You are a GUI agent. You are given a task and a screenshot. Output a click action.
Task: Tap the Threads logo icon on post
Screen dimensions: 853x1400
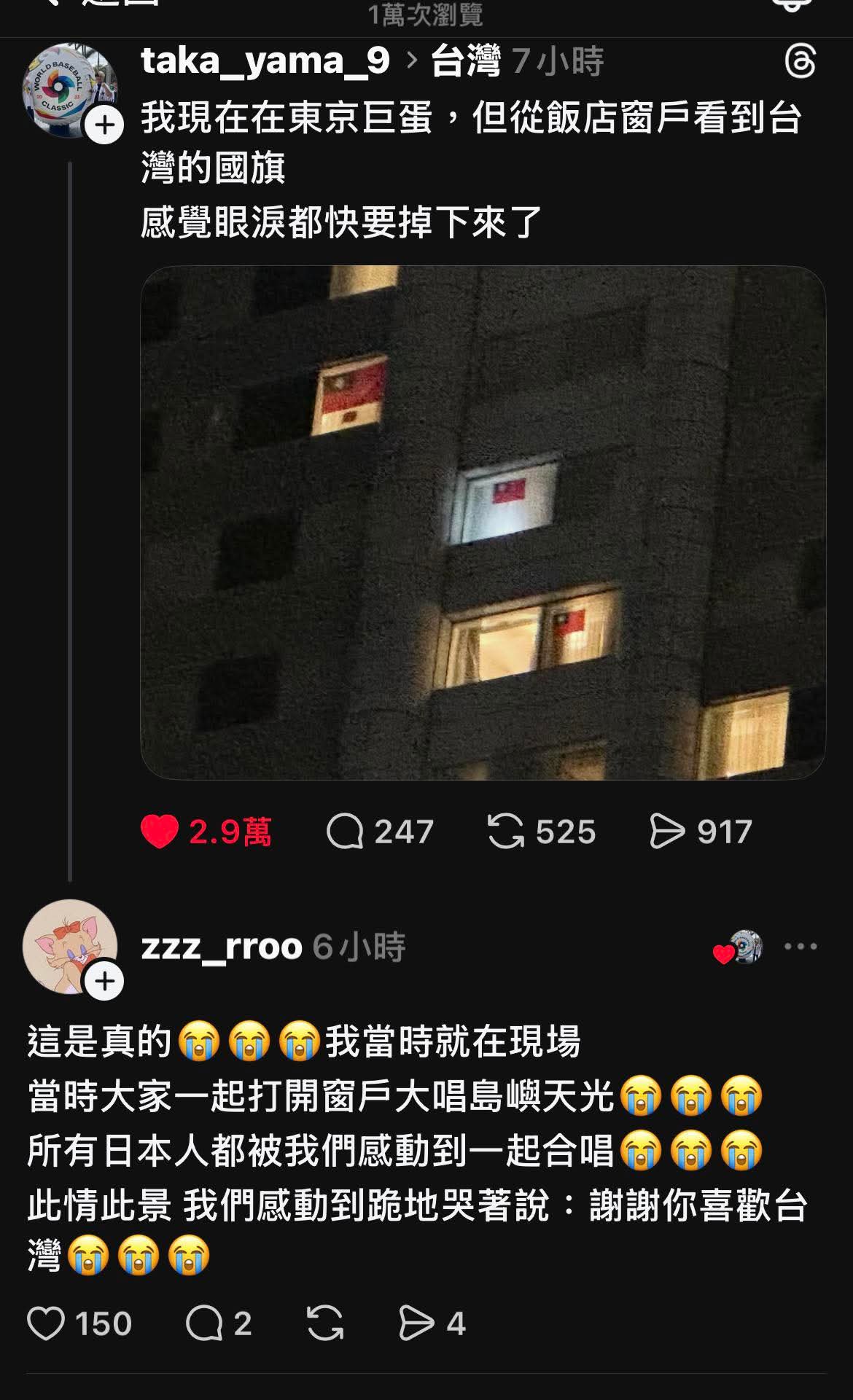click(799, 60)
